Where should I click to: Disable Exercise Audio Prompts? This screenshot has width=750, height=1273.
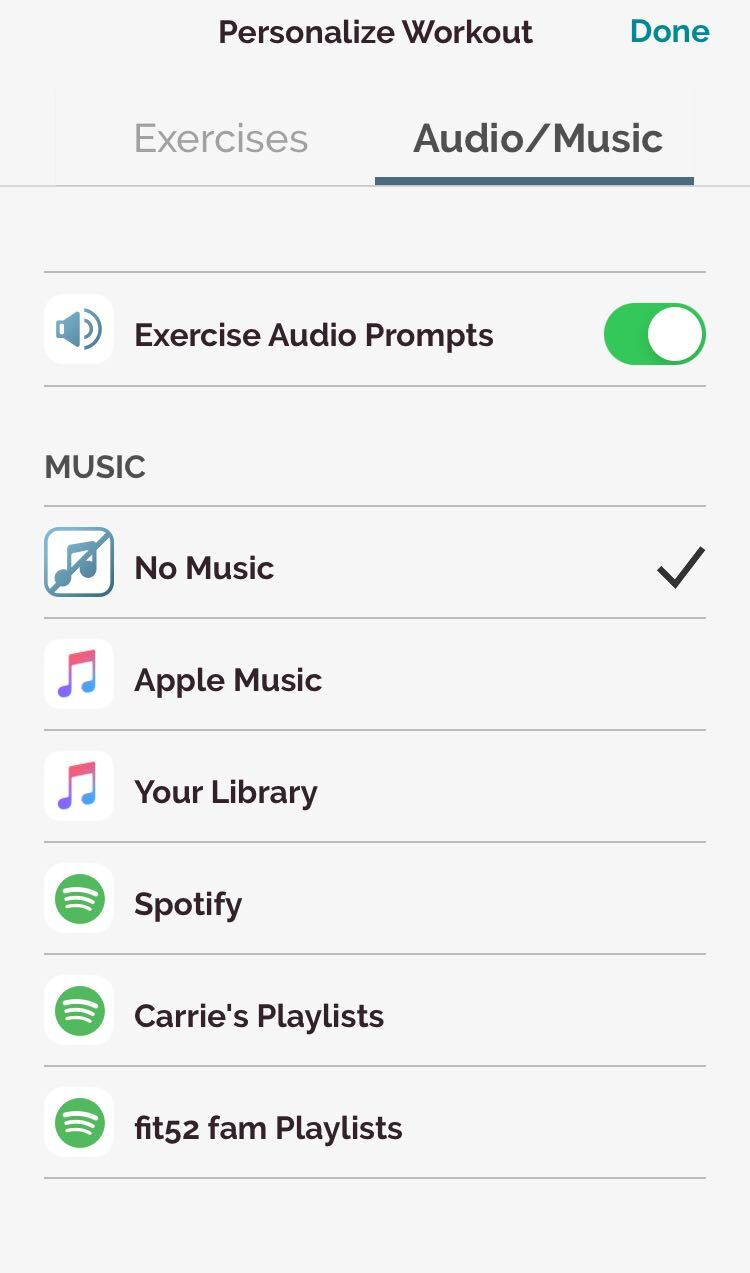654,334
